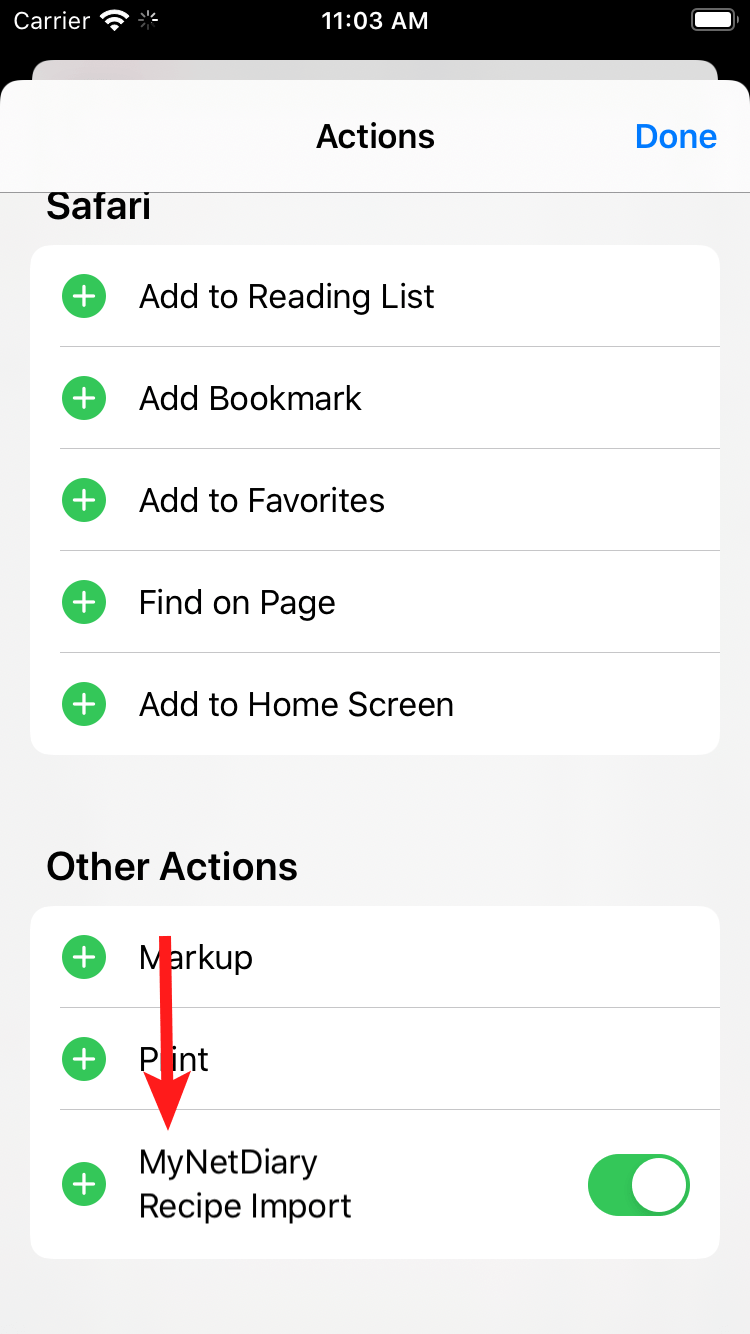Add the Print action via plus
Screen dimensions: 750x1334
pyautogui.click(x=84, y=1059)
